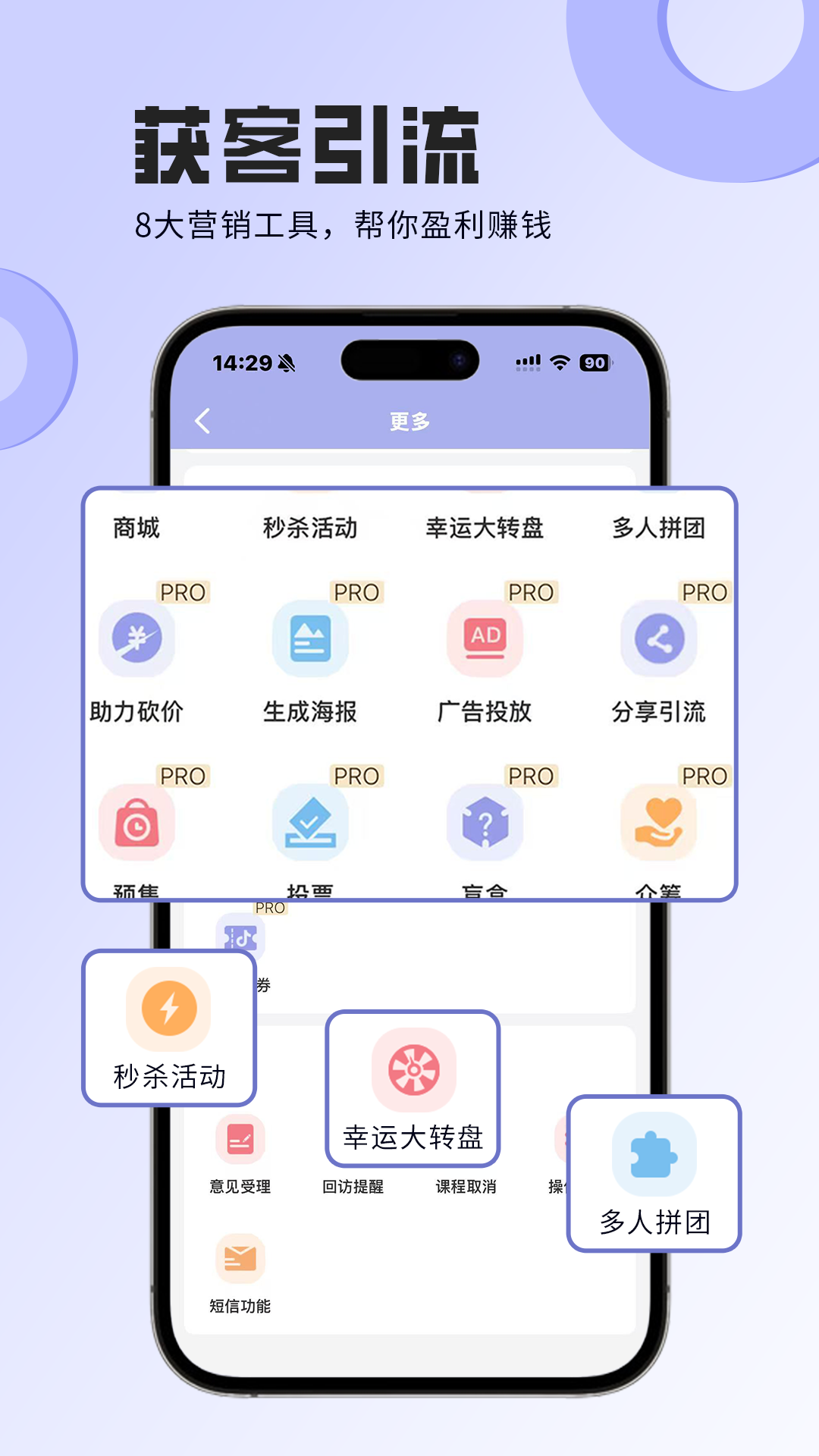Viewport: 819px width, 1456px height.
Task: Open the 预售 presale bag icon
Action: click(x=136, y=823)
